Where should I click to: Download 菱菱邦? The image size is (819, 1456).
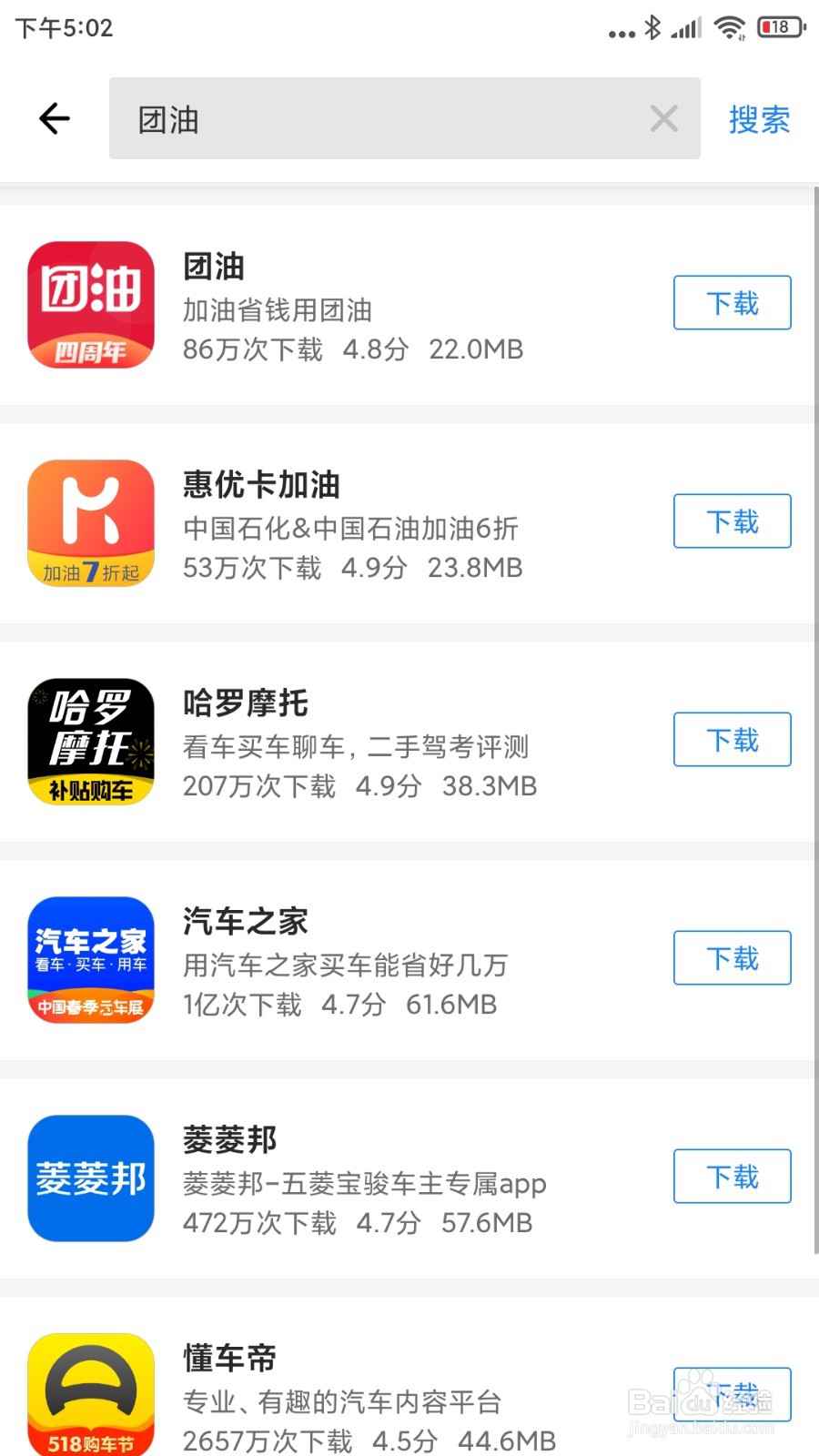pyautogui.click(x=732, y=1177)
